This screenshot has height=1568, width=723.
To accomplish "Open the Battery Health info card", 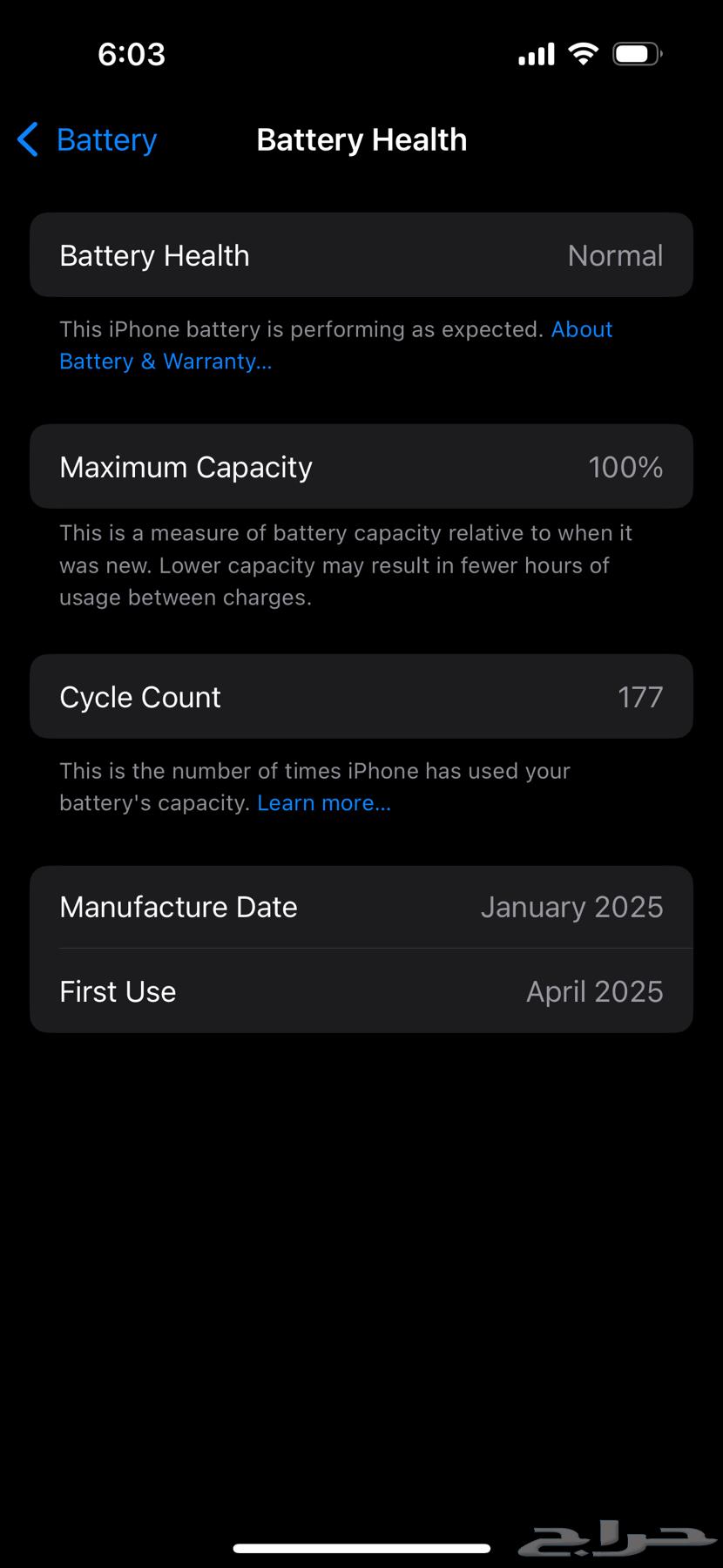I will (x=361, y=255).
